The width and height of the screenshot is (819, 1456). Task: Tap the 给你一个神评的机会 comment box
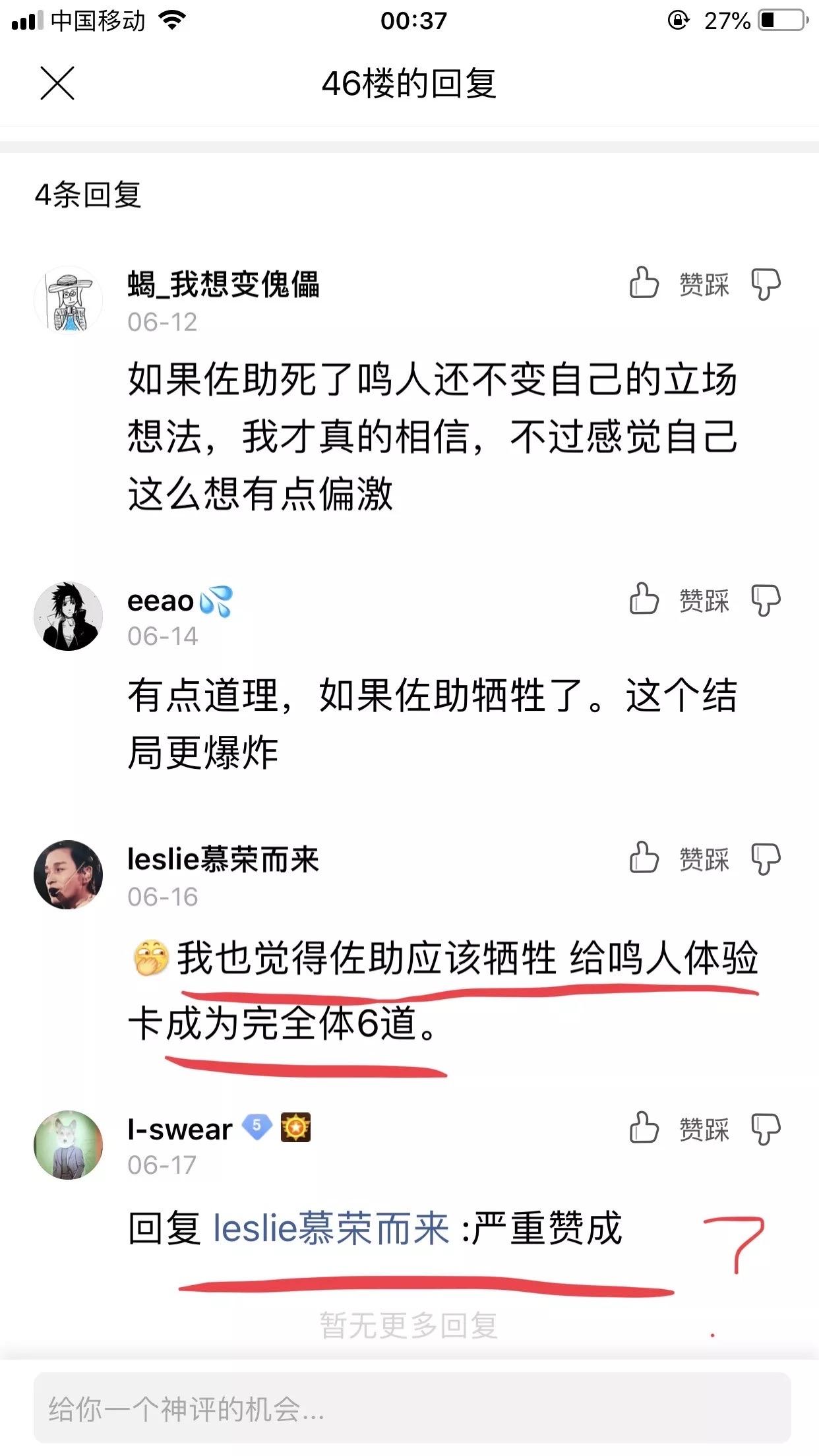411,1409
